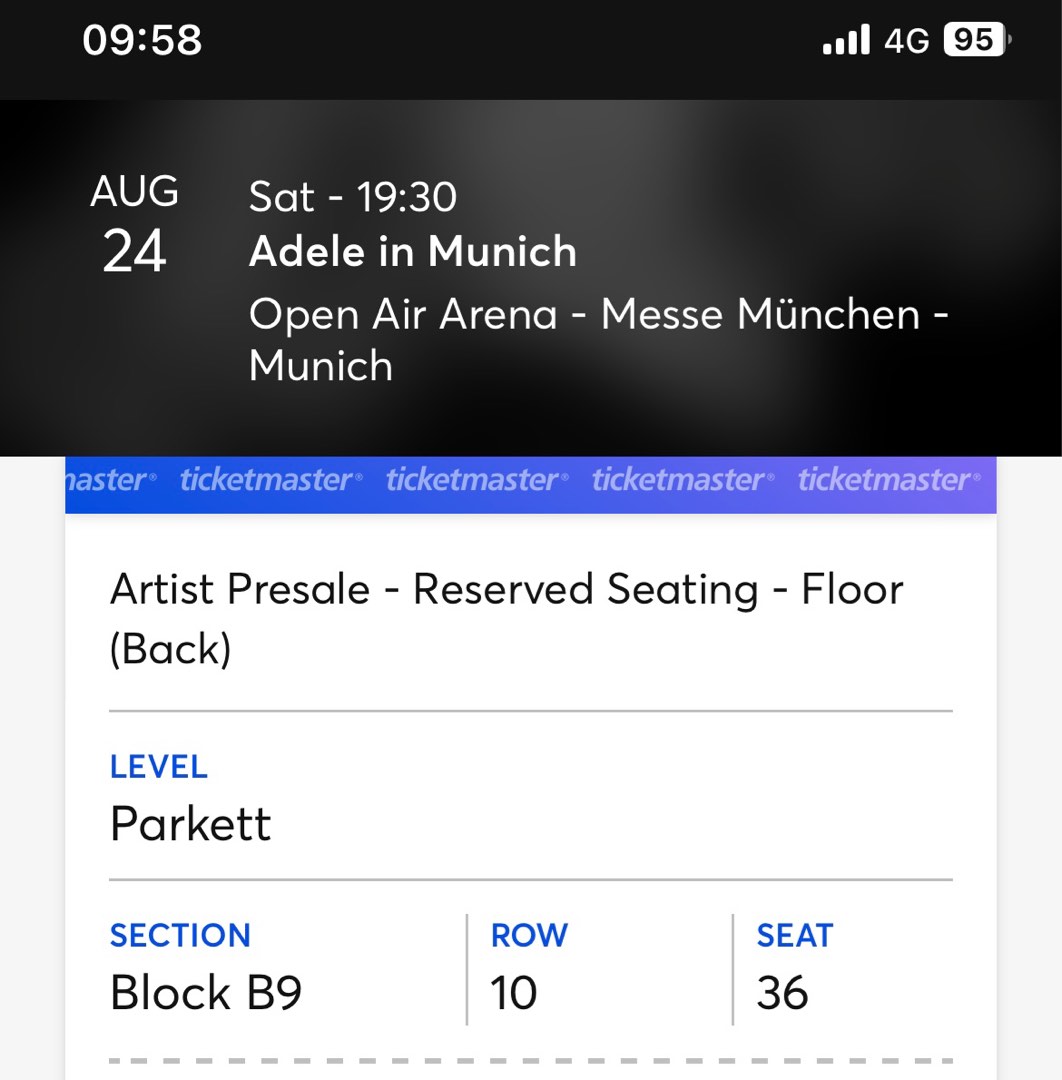Screen dimensions: 1062x1080
Task: Tap the SEAT column label
Action: 794,935
